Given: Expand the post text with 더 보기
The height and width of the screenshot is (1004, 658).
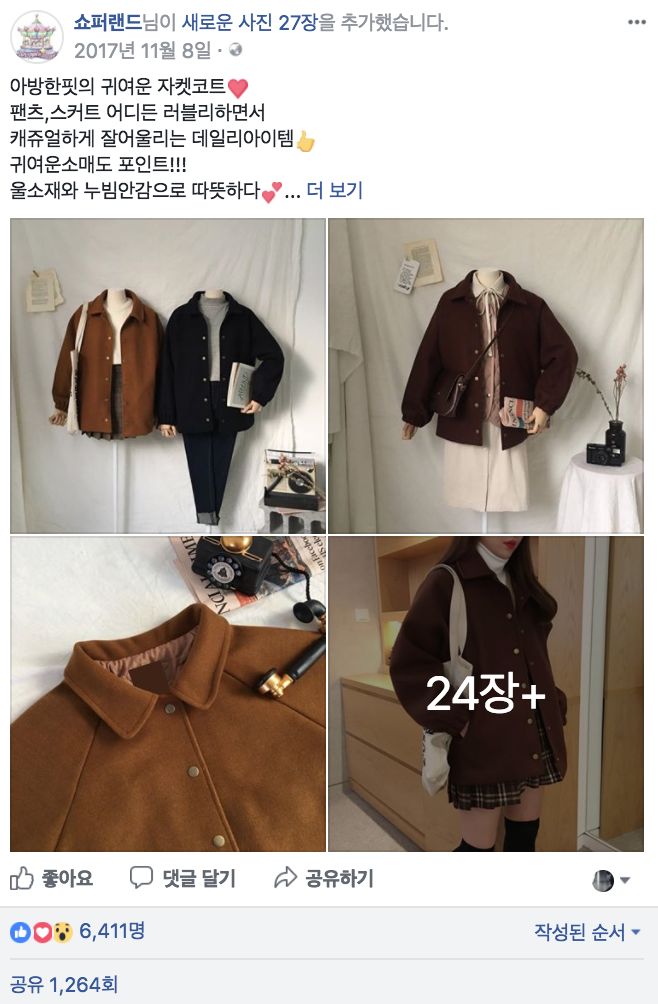Looking at the screenshot, I should point(335,190).
